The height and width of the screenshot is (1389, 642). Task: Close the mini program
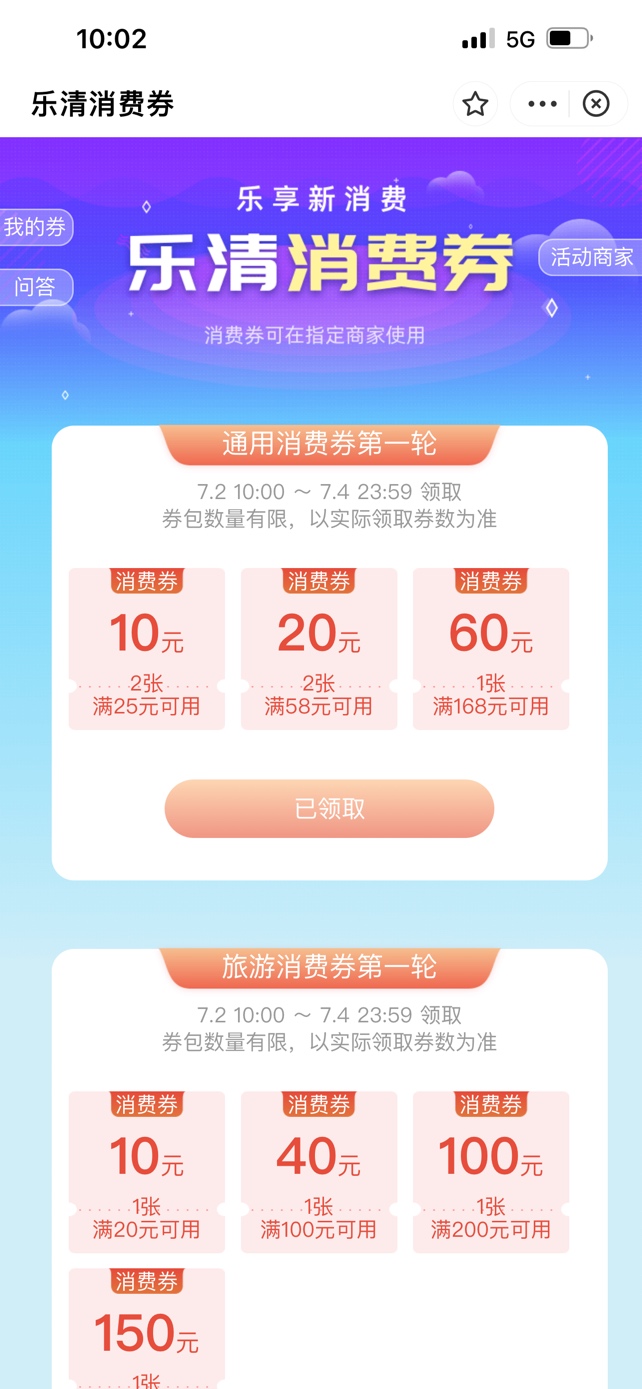tap(596, 104)
